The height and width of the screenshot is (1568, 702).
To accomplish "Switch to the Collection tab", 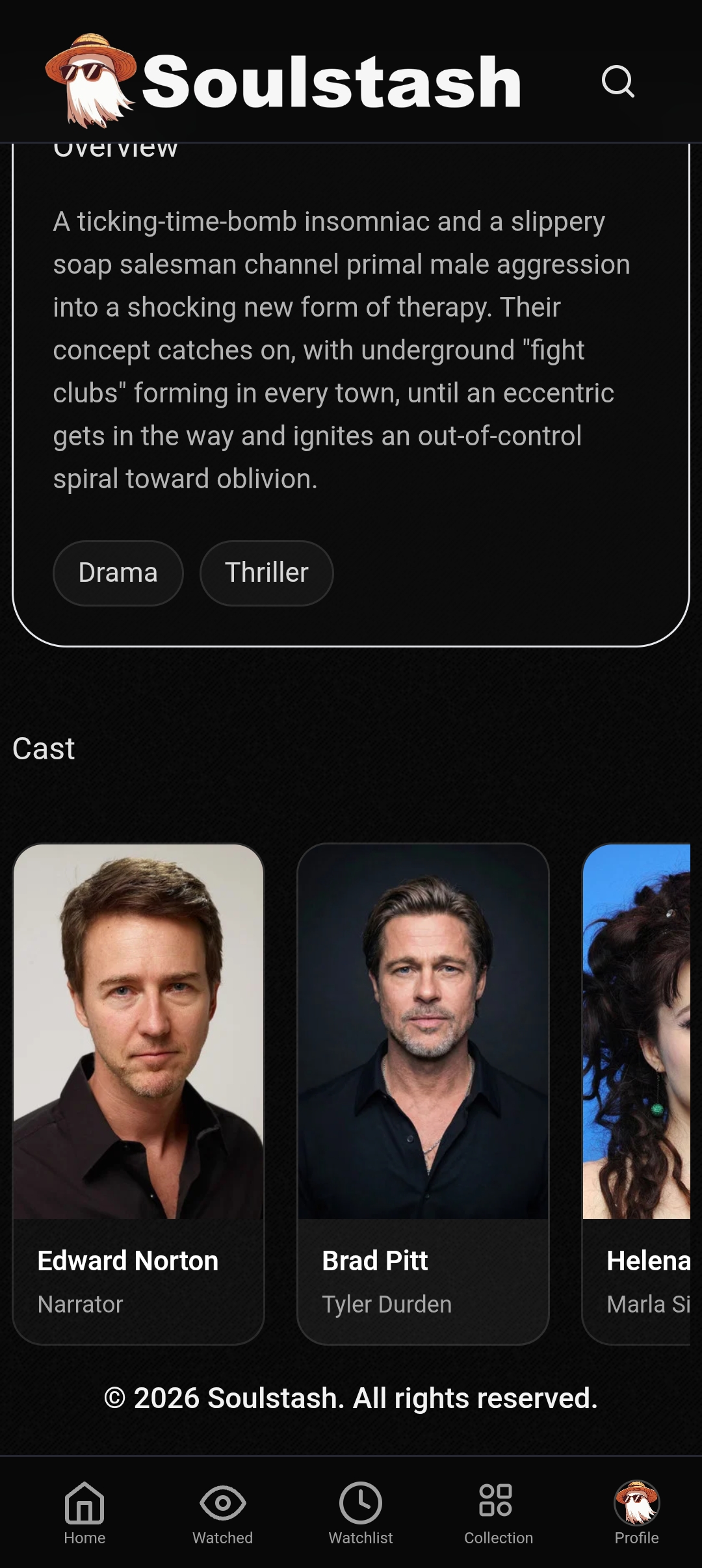I will point(499,1513).
